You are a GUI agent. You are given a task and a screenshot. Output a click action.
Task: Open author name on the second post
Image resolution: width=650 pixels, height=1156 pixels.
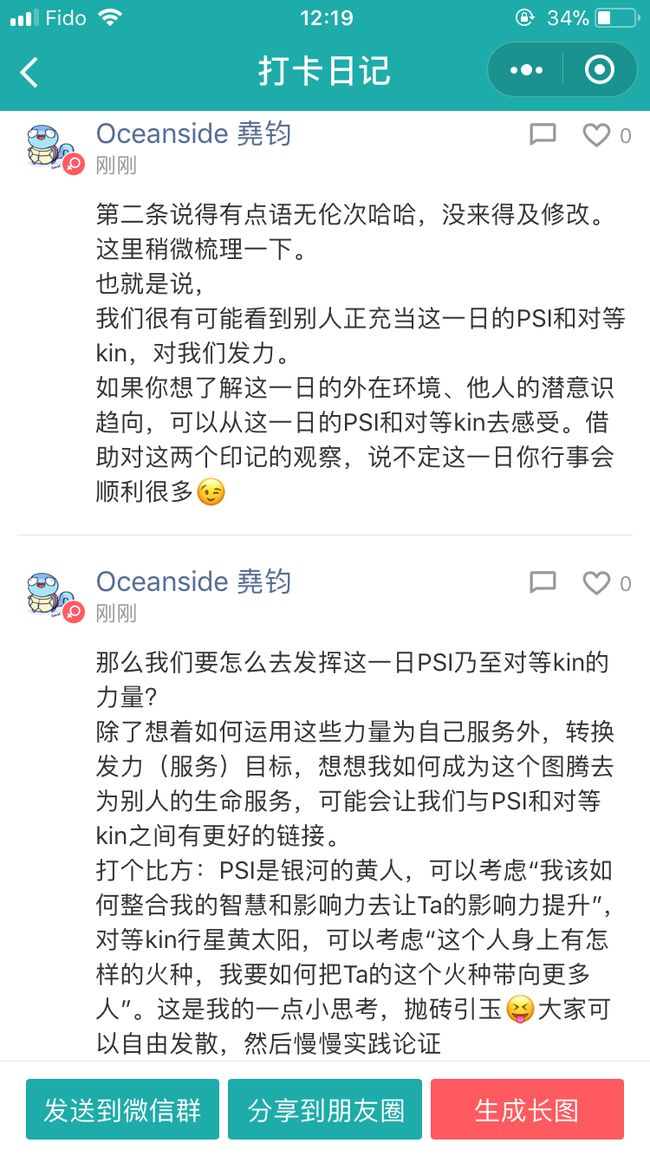coord(194,582)
